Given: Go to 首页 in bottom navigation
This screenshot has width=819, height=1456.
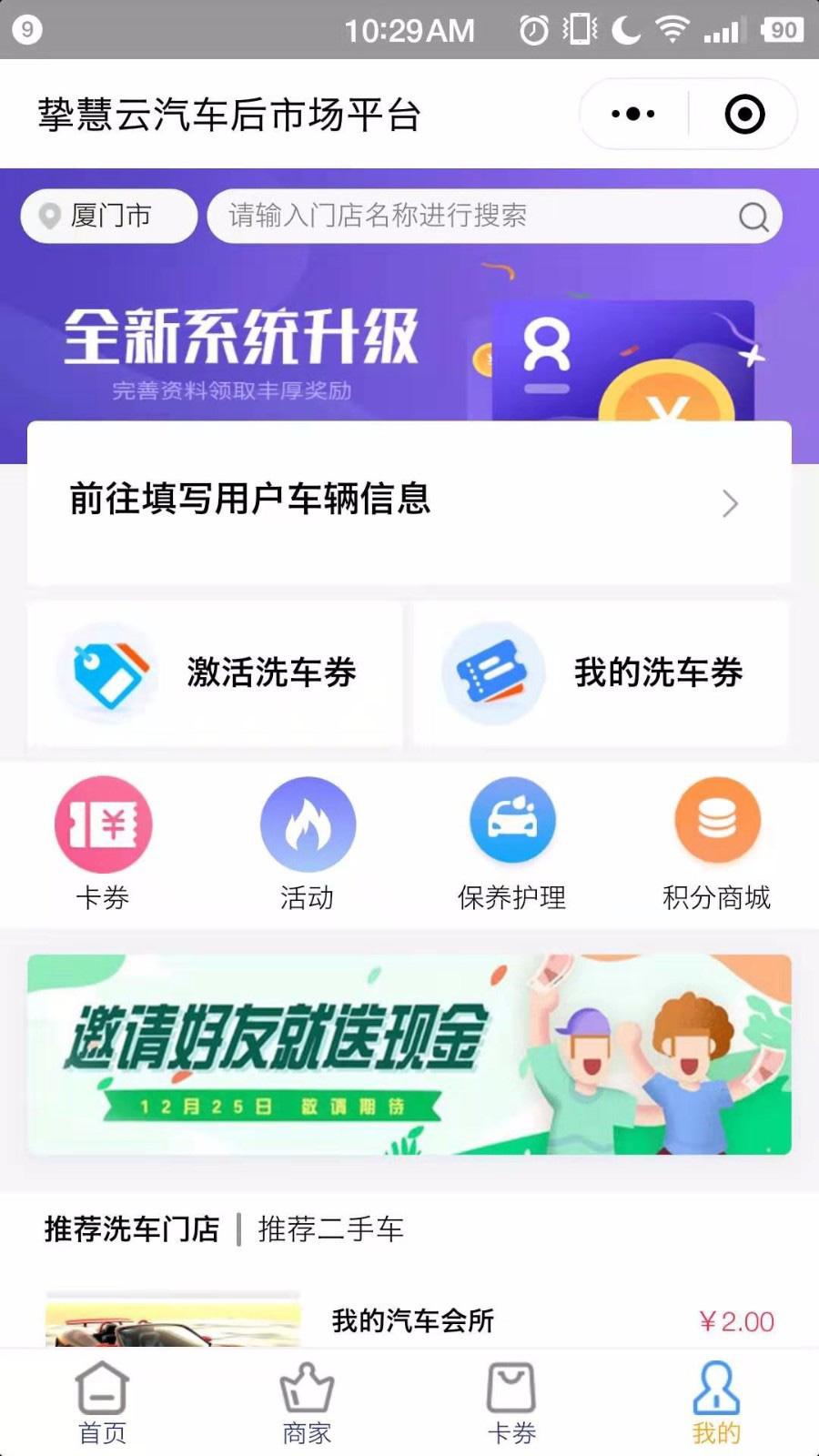Looking at the screenshot, I should coord(102,1402).
